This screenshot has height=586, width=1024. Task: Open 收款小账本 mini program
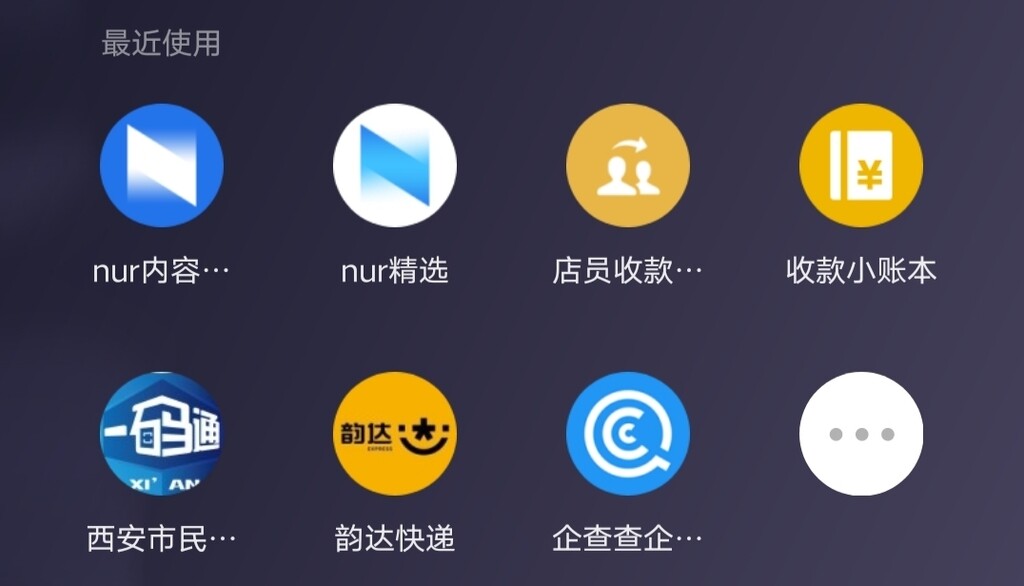860,166
